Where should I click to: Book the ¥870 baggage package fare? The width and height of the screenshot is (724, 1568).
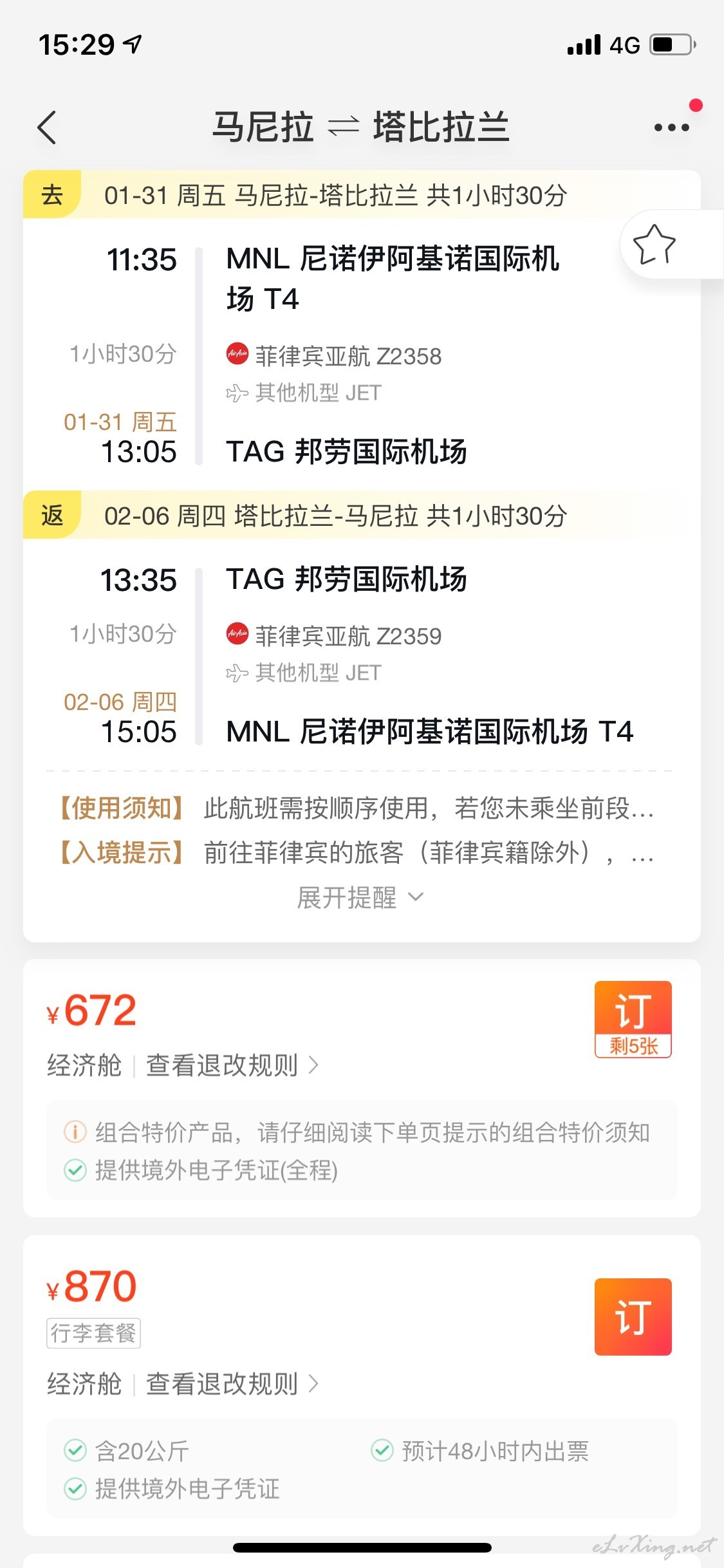(x=633, y=1316)
